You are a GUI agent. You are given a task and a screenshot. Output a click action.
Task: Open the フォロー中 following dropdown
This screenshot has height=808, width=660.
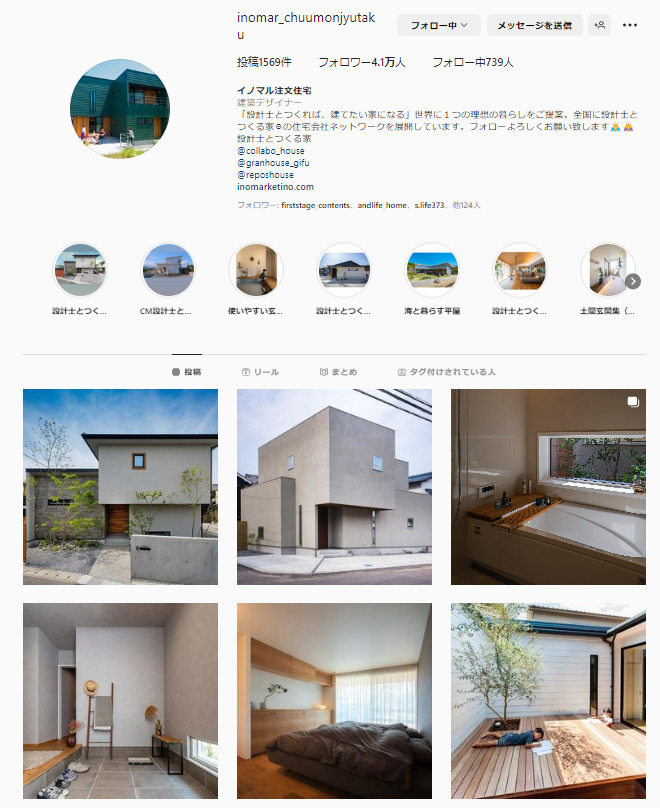[x=438, y=25]
